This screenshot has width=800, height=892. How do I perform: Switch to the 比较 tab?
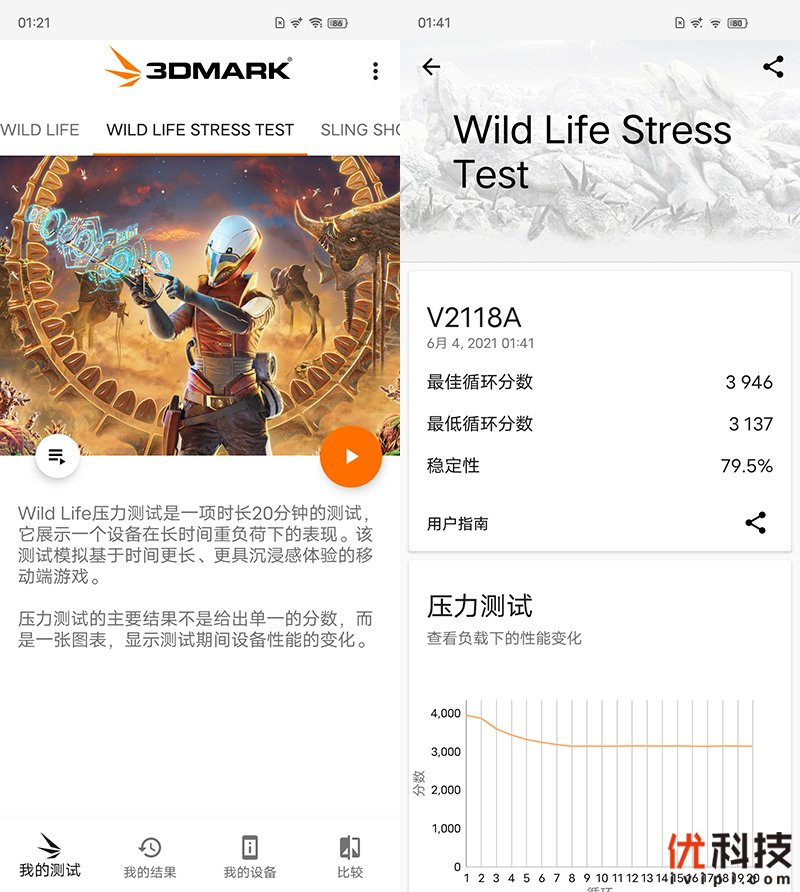coord(350,857)
